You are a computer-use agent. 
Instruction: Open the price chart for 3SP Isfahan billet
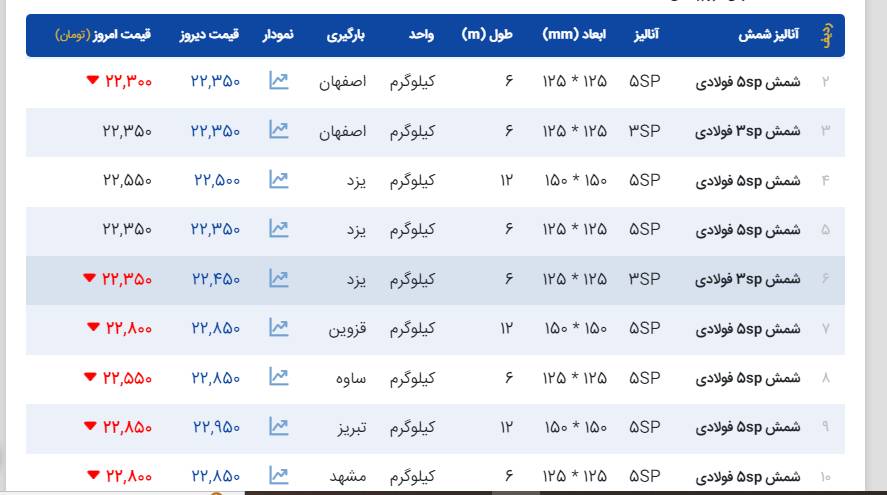click(x=279, y=130)
